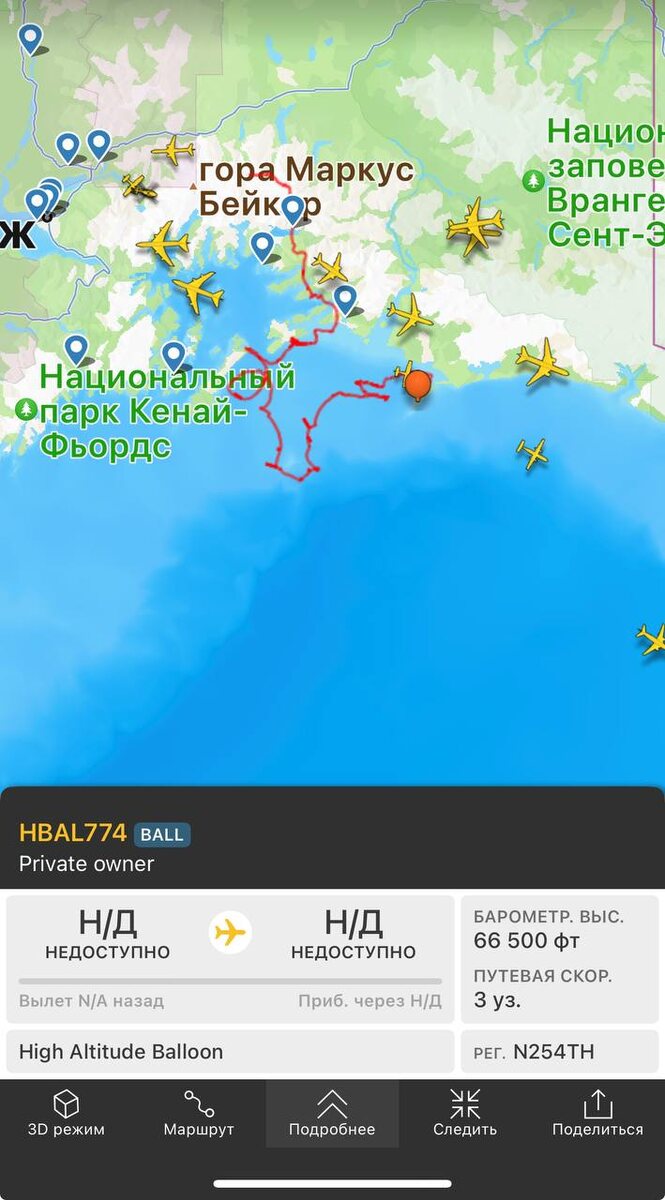Select the orange HBAL774 balloon marker

(x=417, y=385)
